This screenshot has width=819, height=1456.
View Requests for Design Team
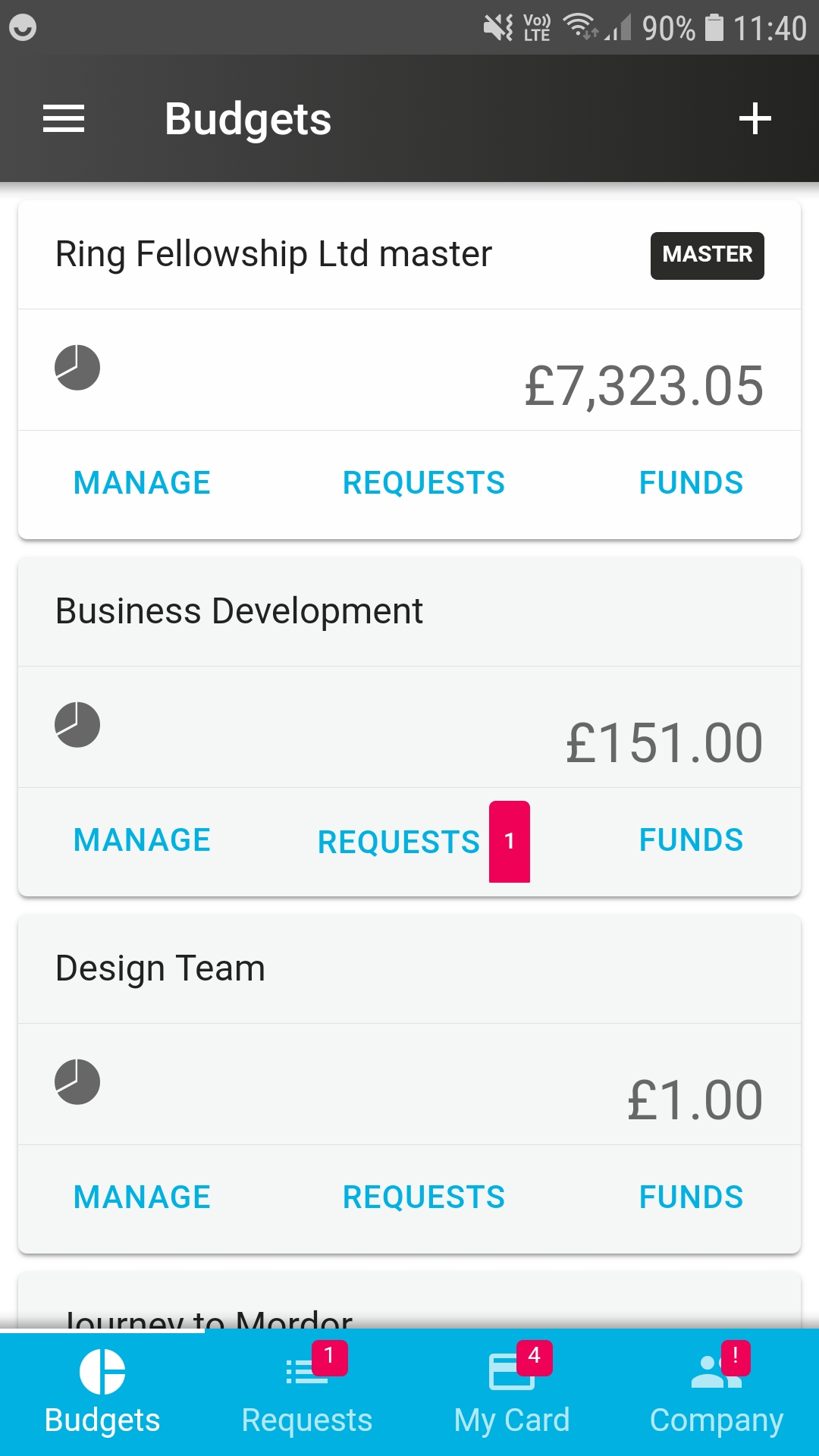pos(424,1197)
